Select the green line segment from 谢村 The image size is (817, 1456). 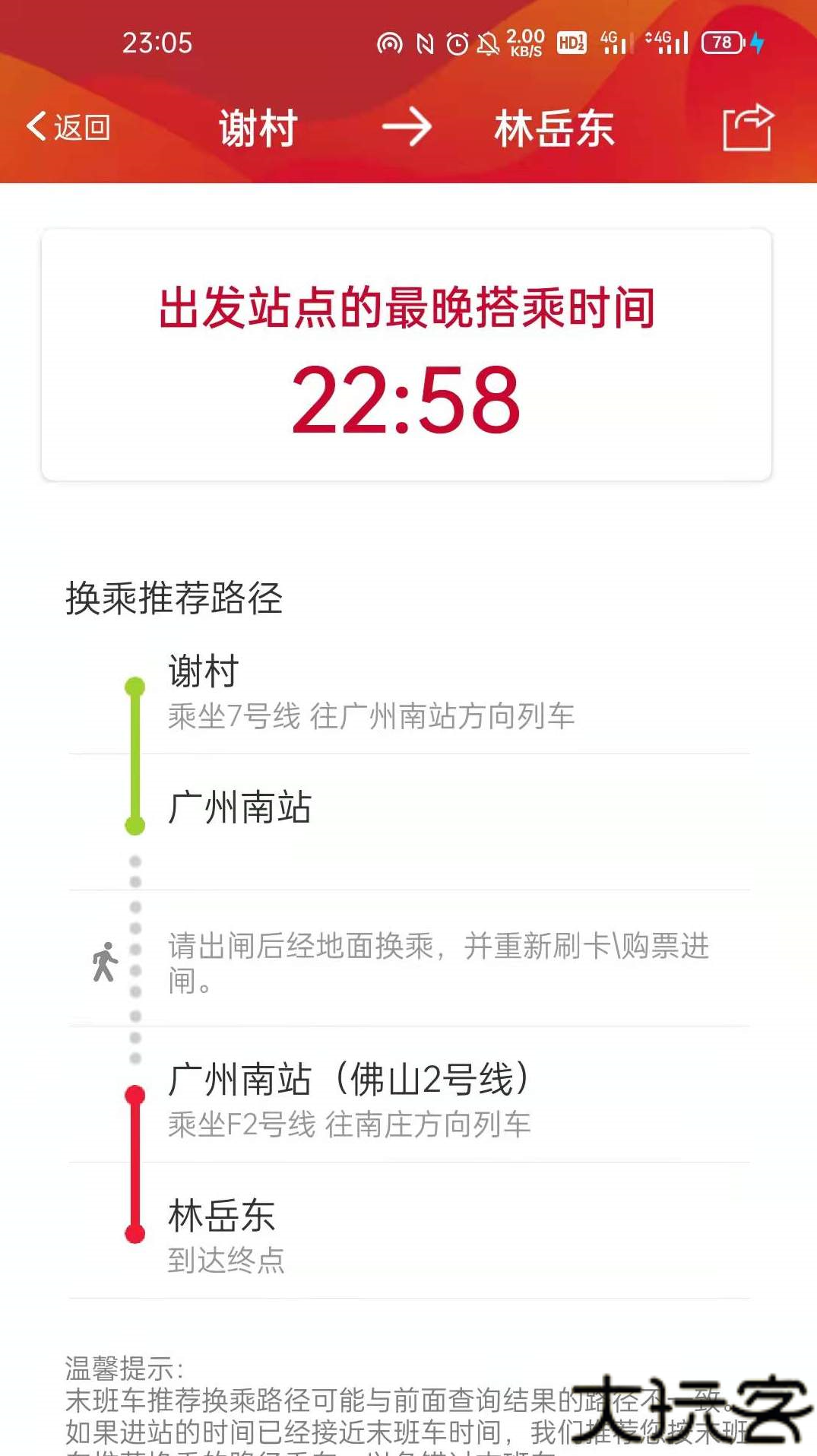click(x=135, y=757)
